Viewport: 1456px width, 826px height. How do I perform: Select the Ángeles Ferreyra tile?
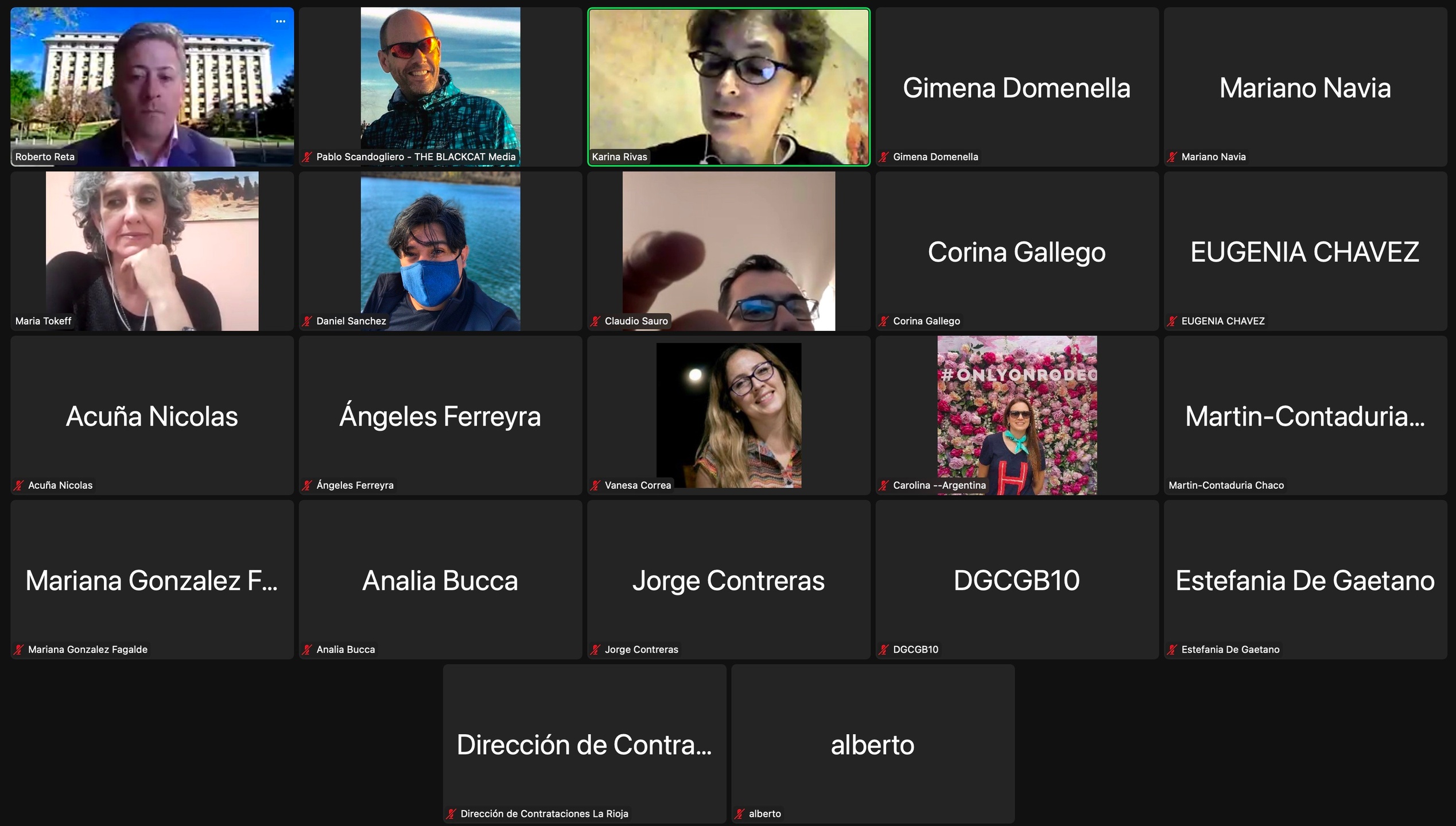coord(440,415)
